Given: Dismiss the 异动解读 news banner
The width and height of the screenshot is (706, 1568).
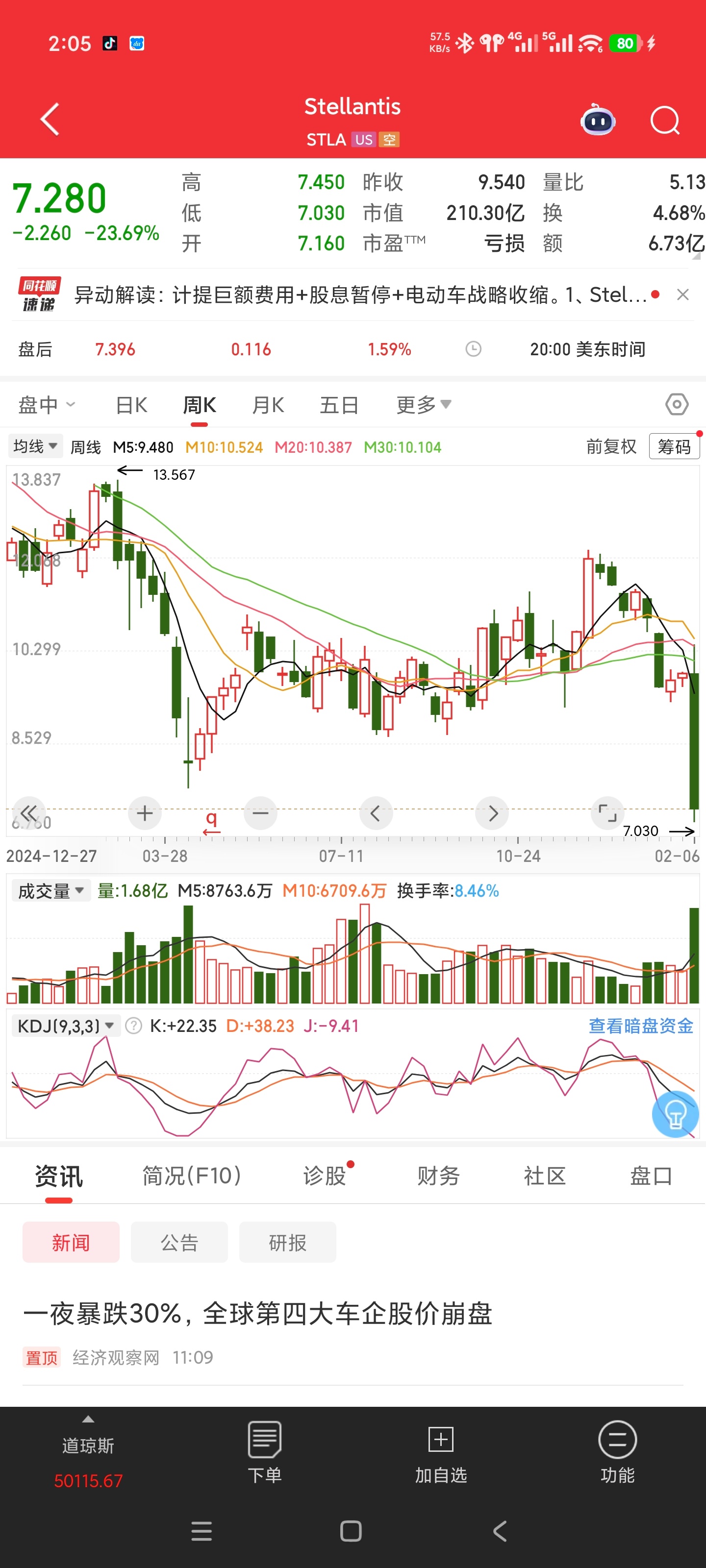Looking at the screenshot, I should tap(683, 294).
